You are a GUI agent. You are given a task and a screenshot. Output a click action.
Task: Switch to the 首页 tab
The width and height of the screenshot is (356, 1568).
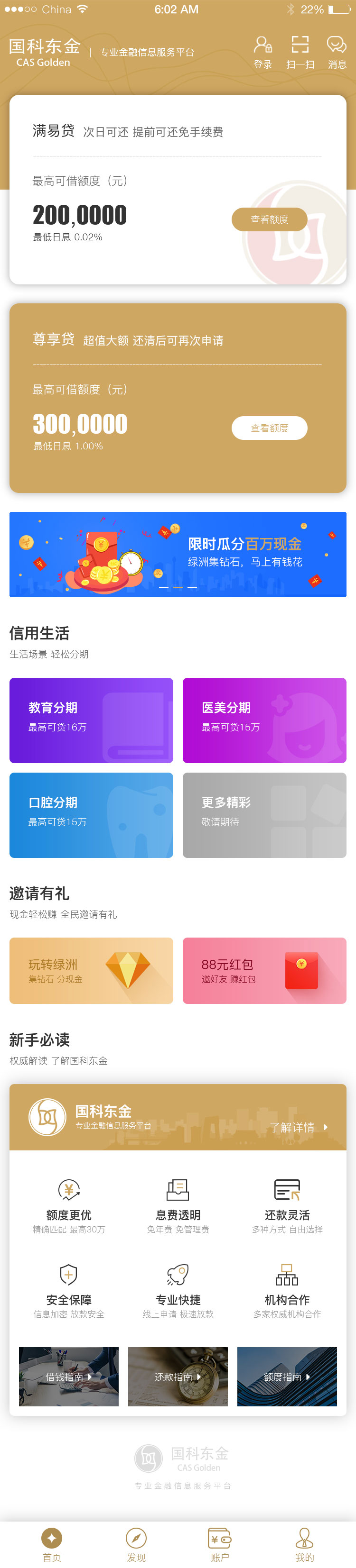pos(52,1544)
